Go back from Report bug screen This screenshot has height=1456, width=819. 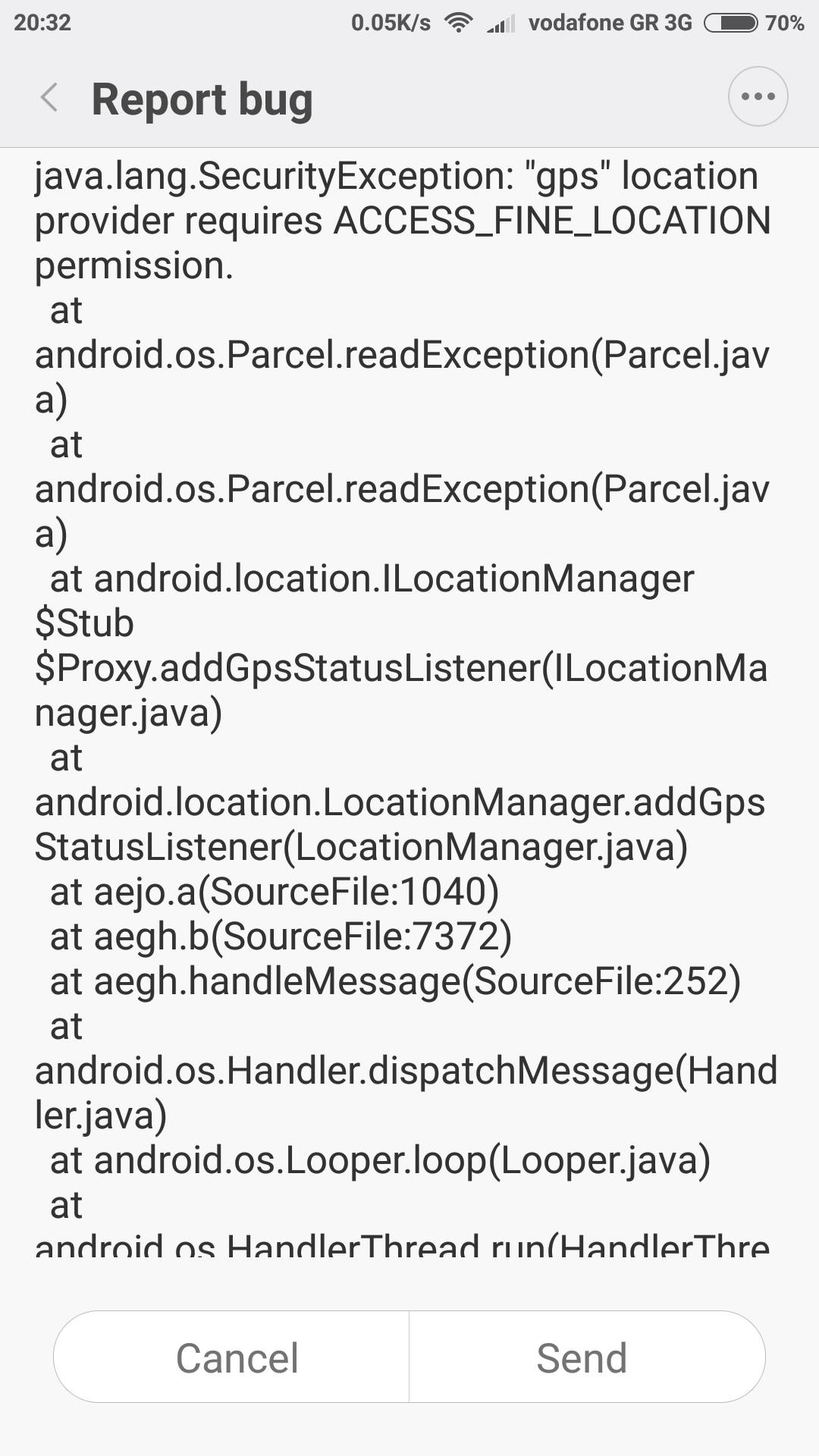[49, 98]
